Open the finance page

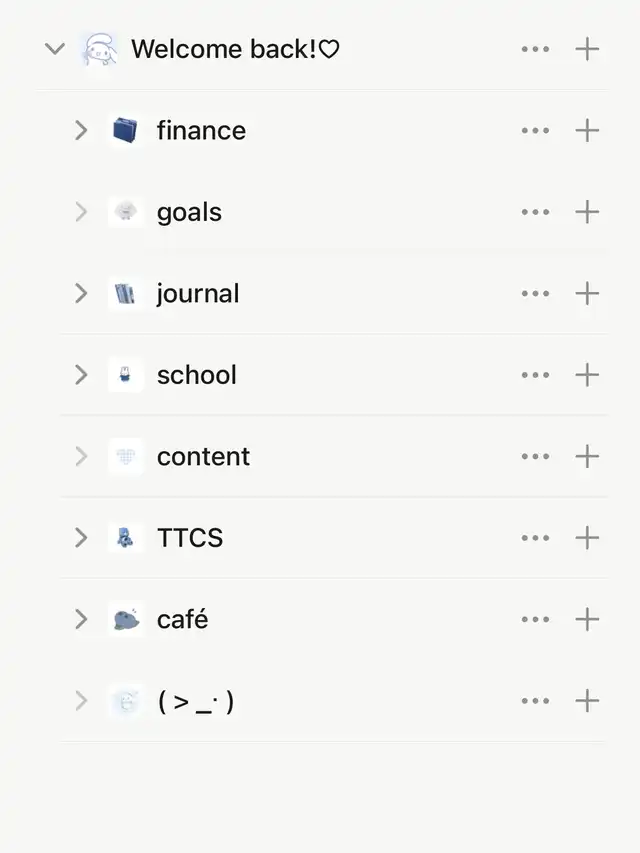(x=201, y=130)
